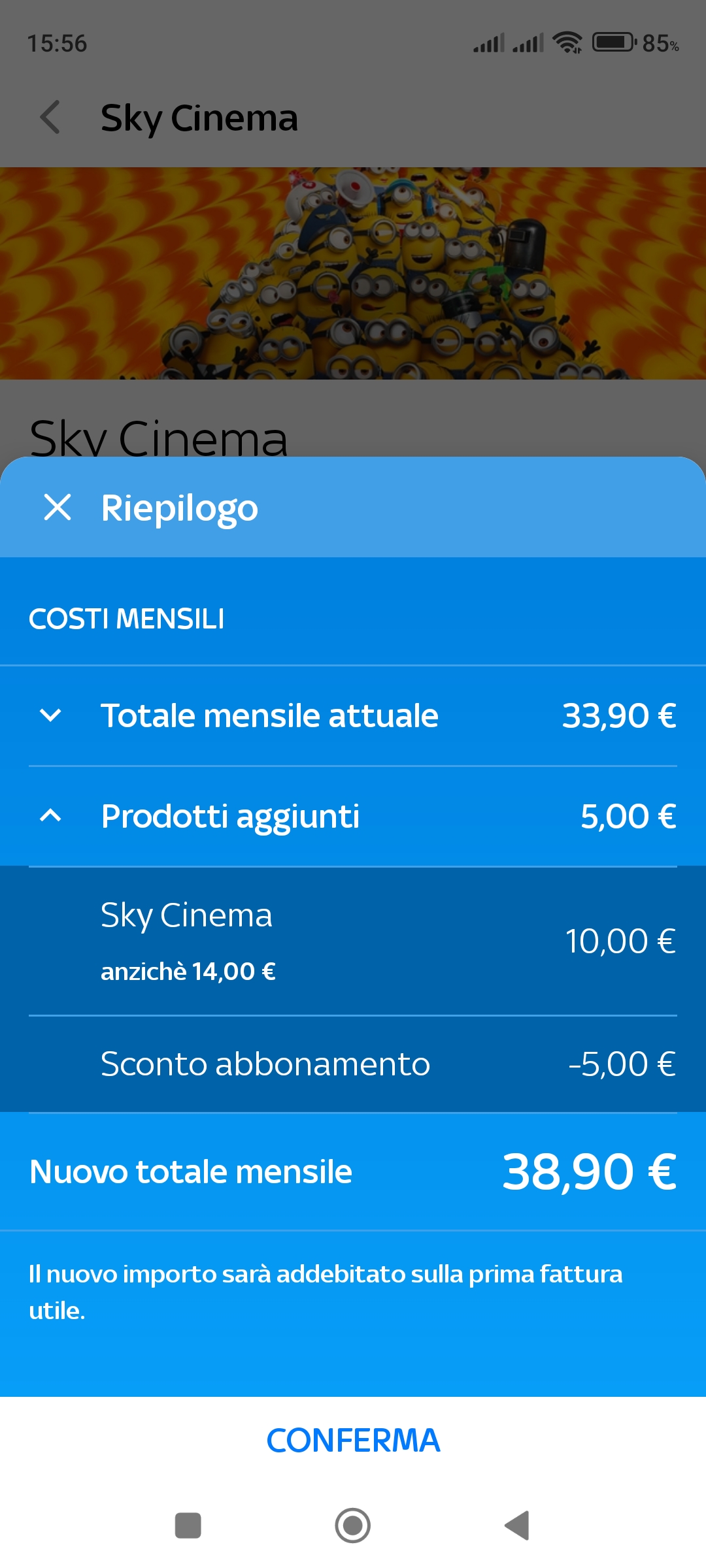Go to the phone's home screen
The width and height of the screenshot is (706, 1568).
point(353,1526)
